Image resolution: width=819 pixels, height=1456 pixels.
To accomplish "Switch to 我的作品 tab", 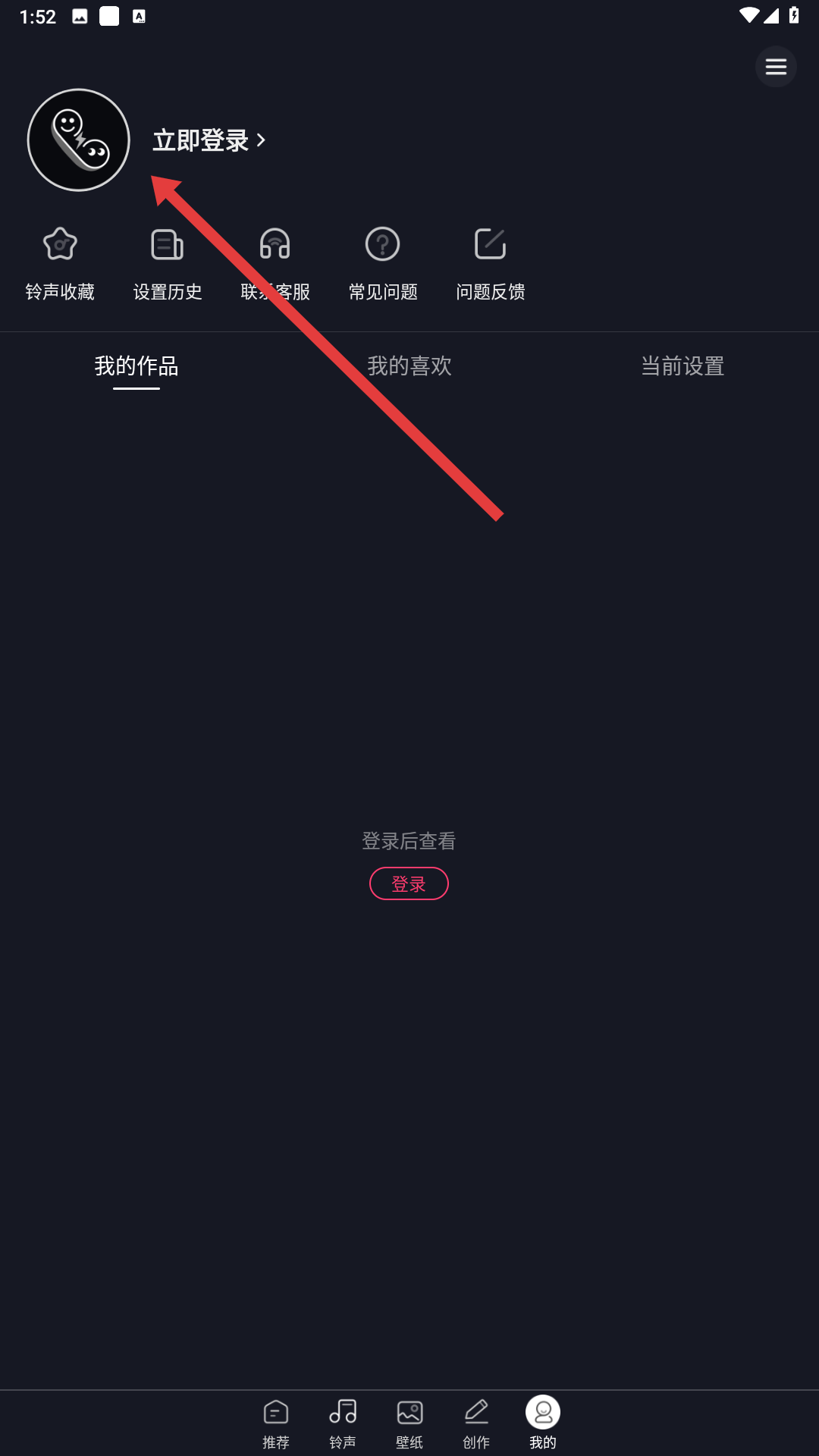I will coord(136,366).
